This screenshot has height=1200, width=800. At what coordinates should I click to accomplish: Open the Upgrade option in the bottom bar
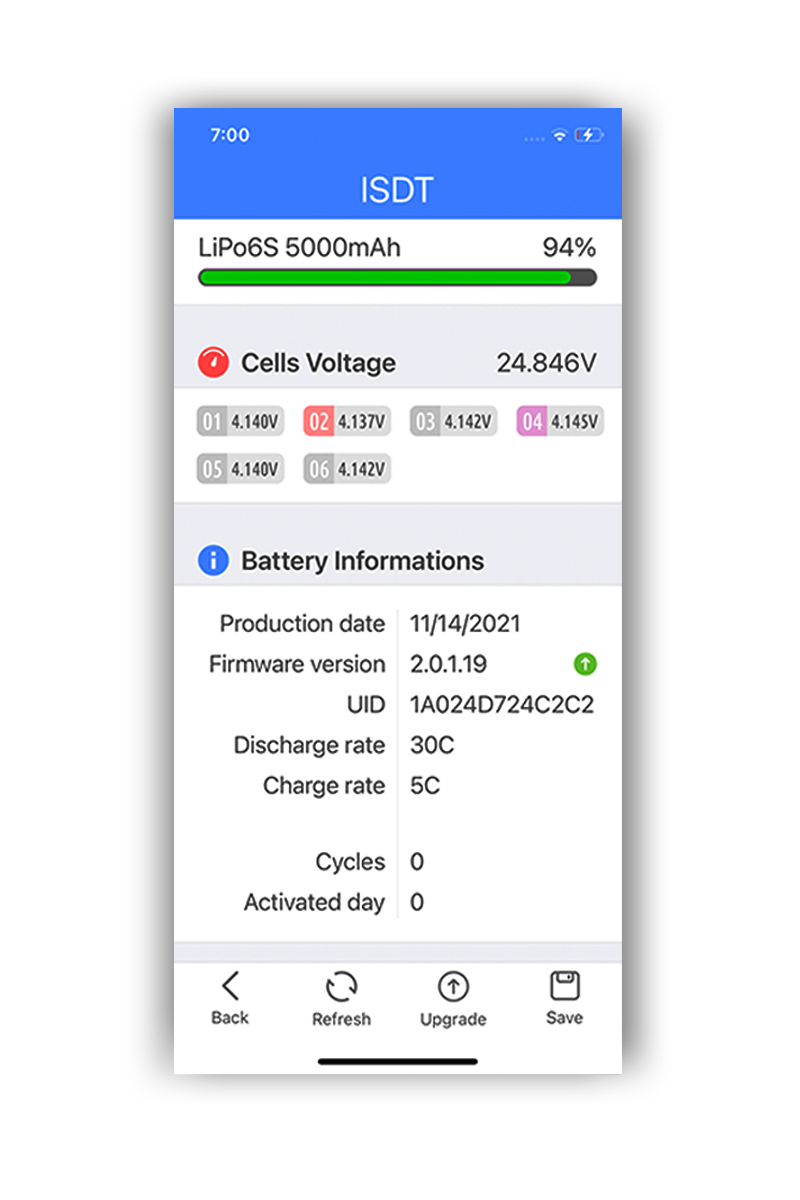click(x=453, y=998)
